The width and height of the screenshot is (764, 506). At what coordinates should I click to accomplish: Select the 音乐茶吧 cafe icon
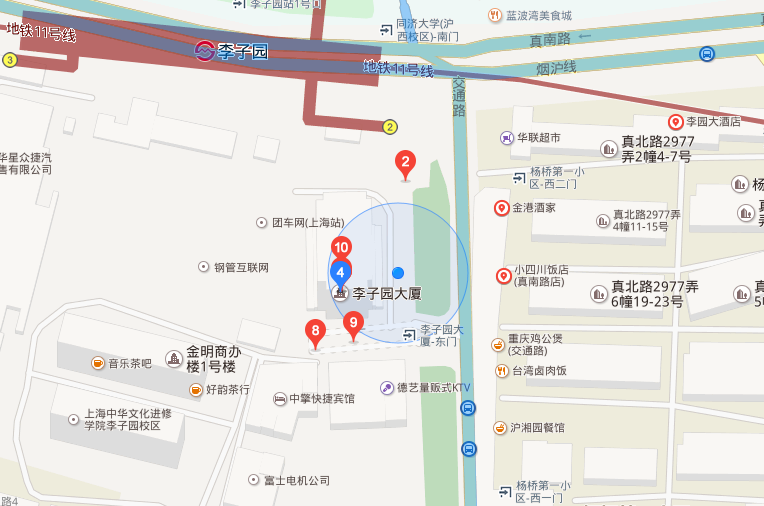pyautogui.click(x=98, y=362)
